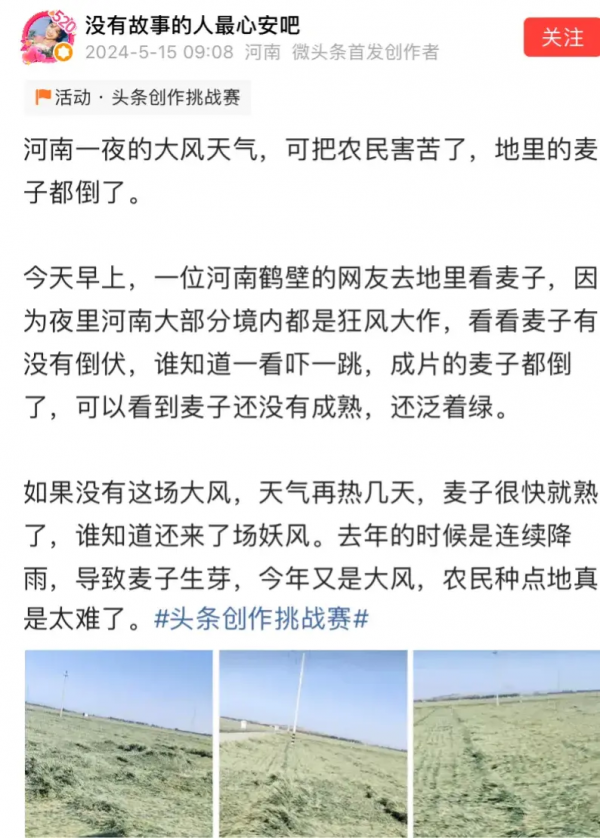Open author name 没有故事的人最心安吧
Screen dimensions: 600x838
click(192, 25)
